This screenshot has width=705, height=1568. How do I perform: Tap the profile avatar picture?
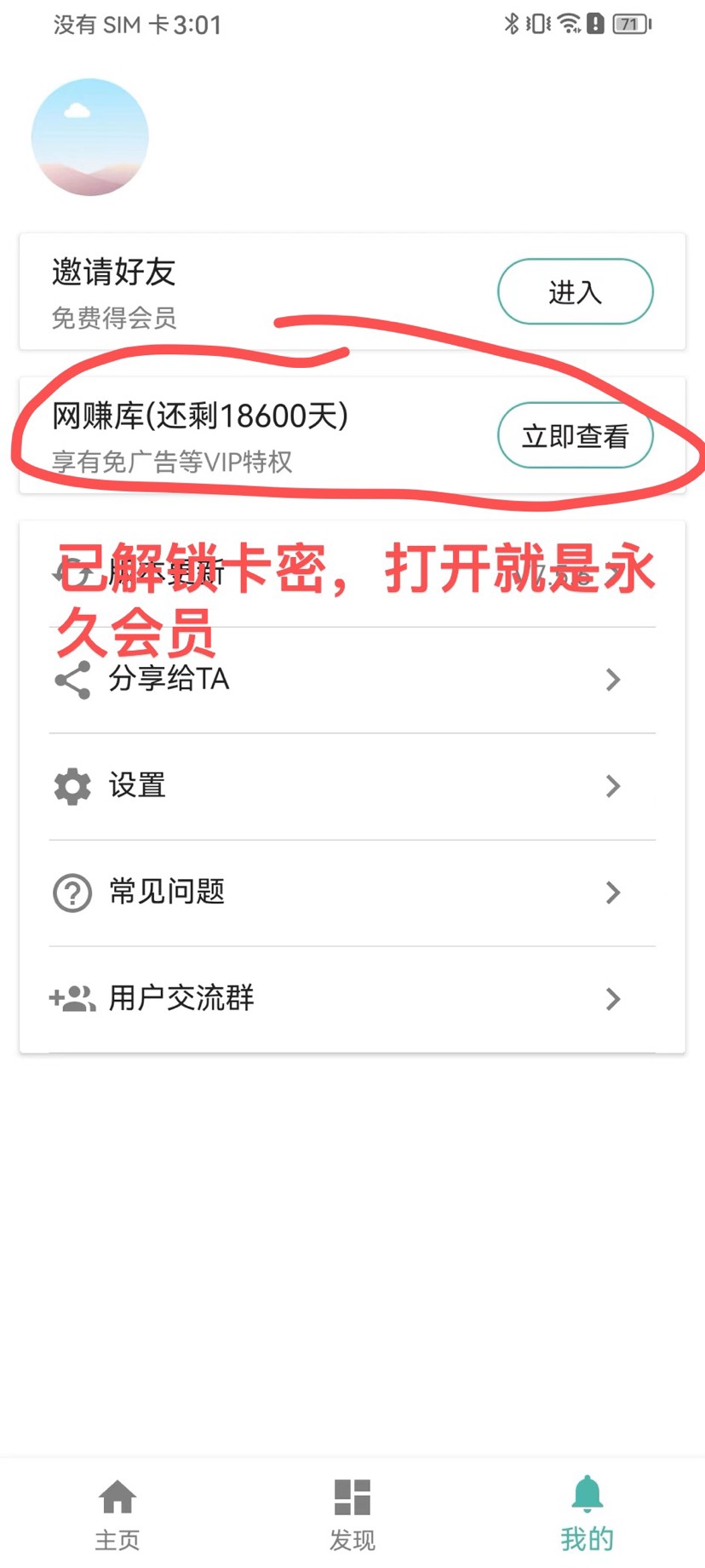[90, 137]
